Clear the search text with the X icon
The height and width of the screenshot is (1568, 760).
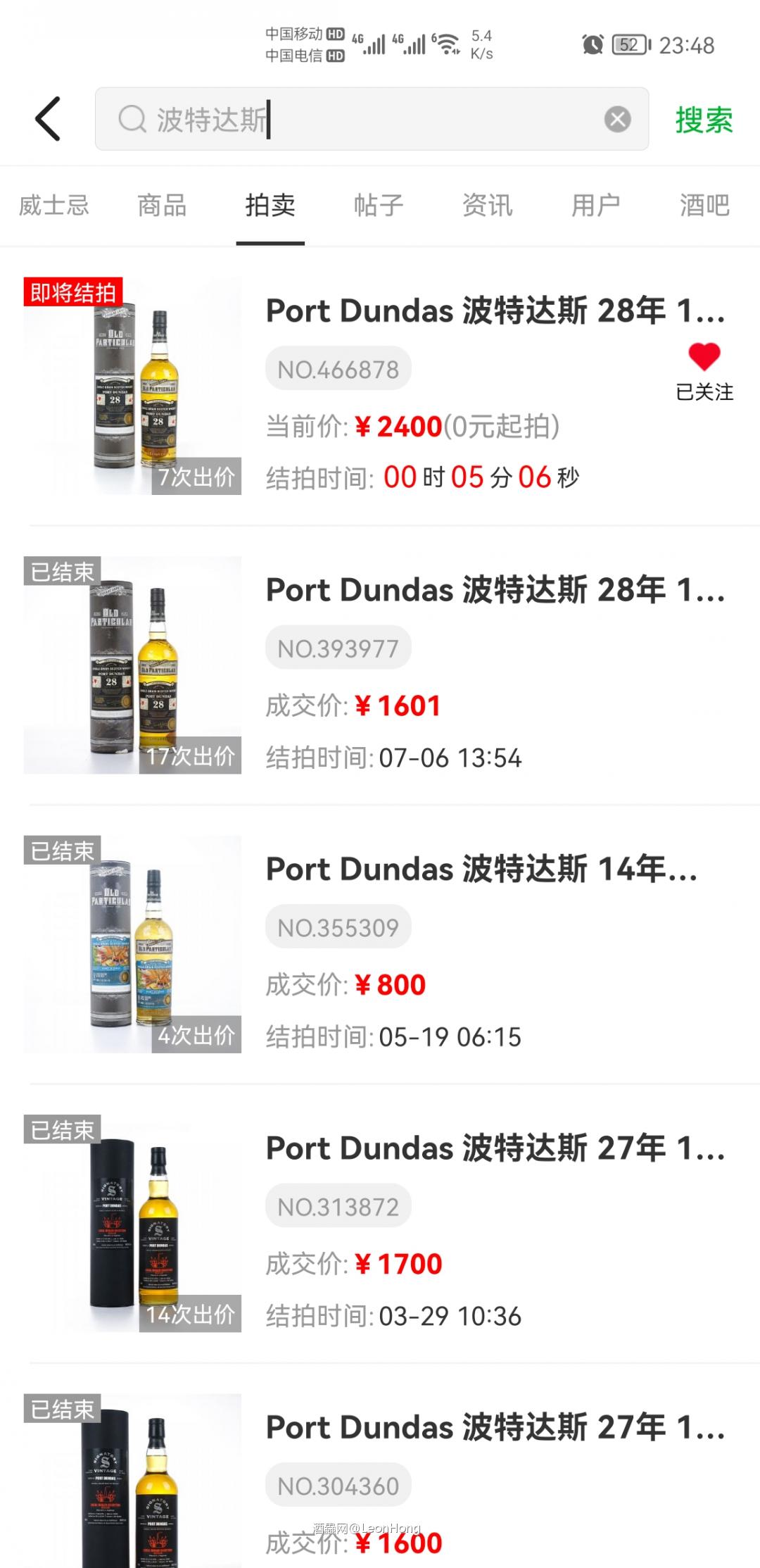618,119
